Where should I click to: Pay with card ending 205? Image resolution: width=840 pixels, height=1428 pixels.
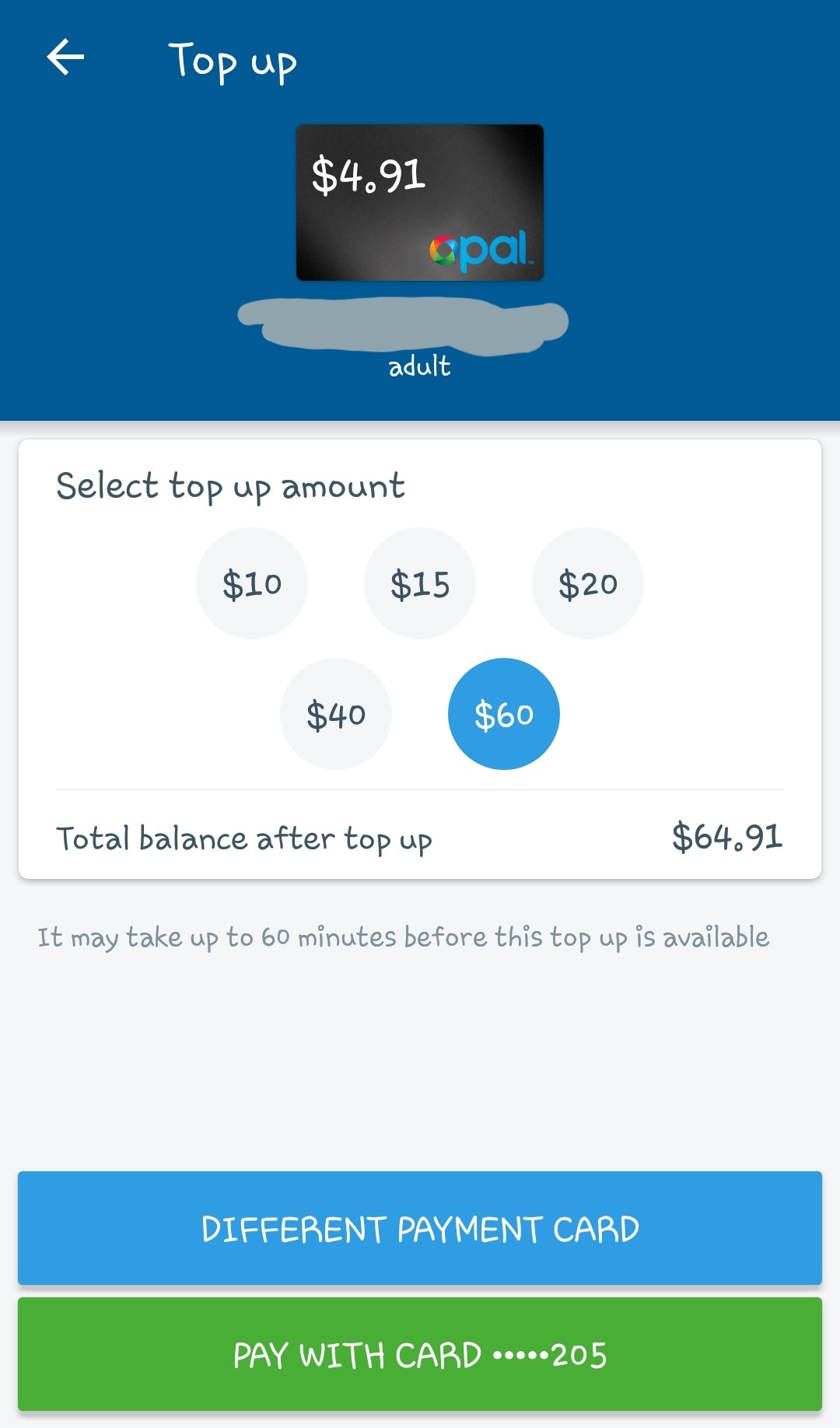(420, 1354)
